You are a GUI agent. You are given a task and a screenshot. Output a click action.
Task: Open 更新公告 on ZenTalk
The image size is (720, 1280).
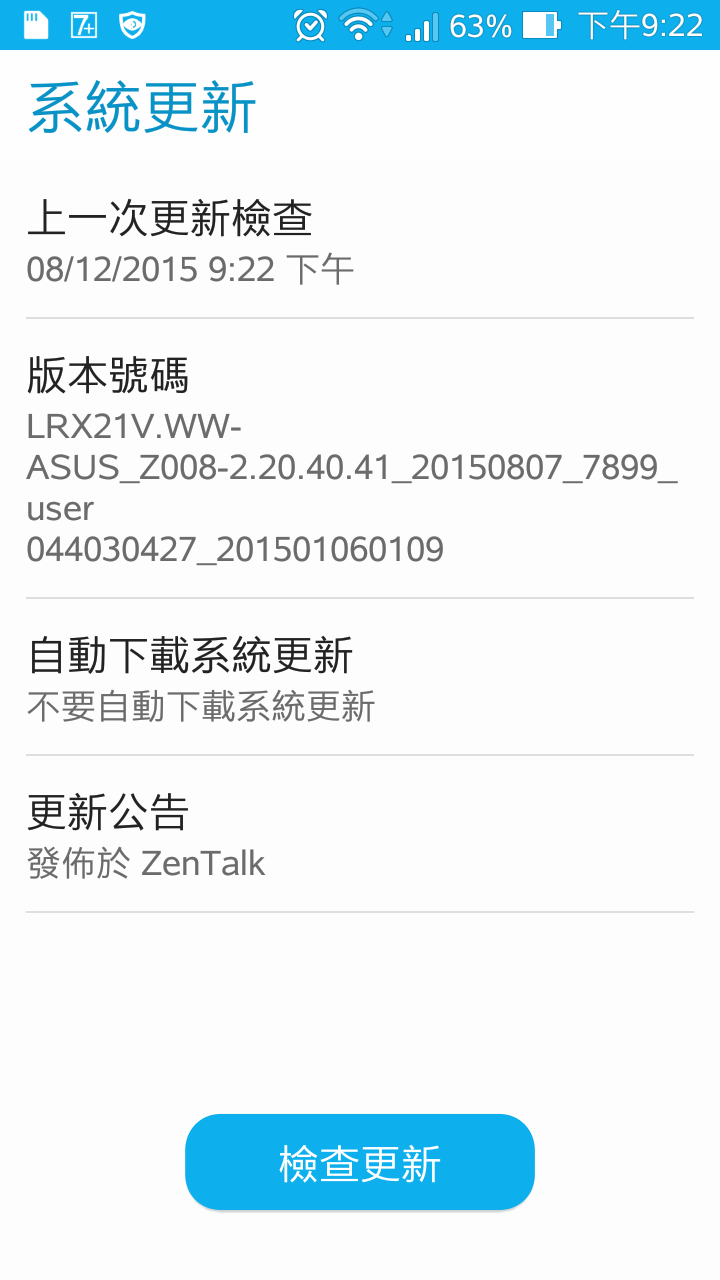click(x=360, y=834)
